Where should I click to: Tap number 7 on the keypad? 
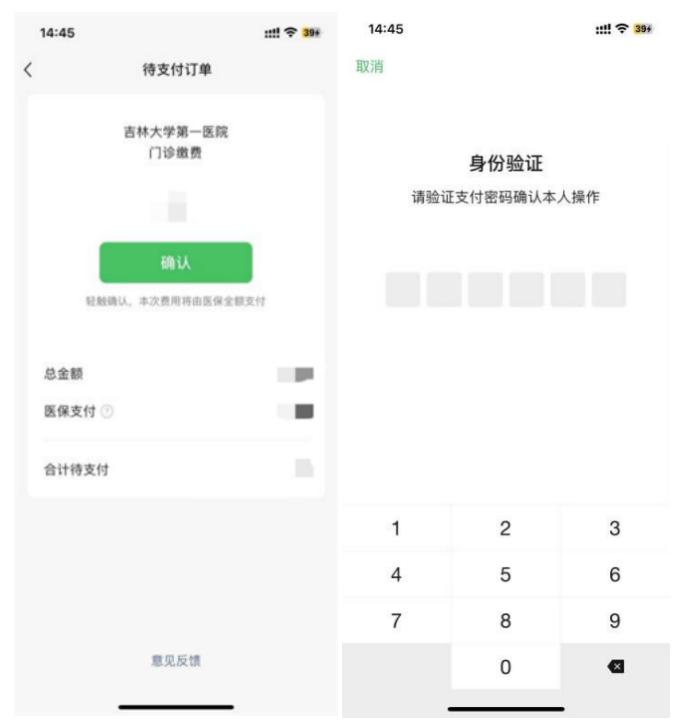pos(396,621)
